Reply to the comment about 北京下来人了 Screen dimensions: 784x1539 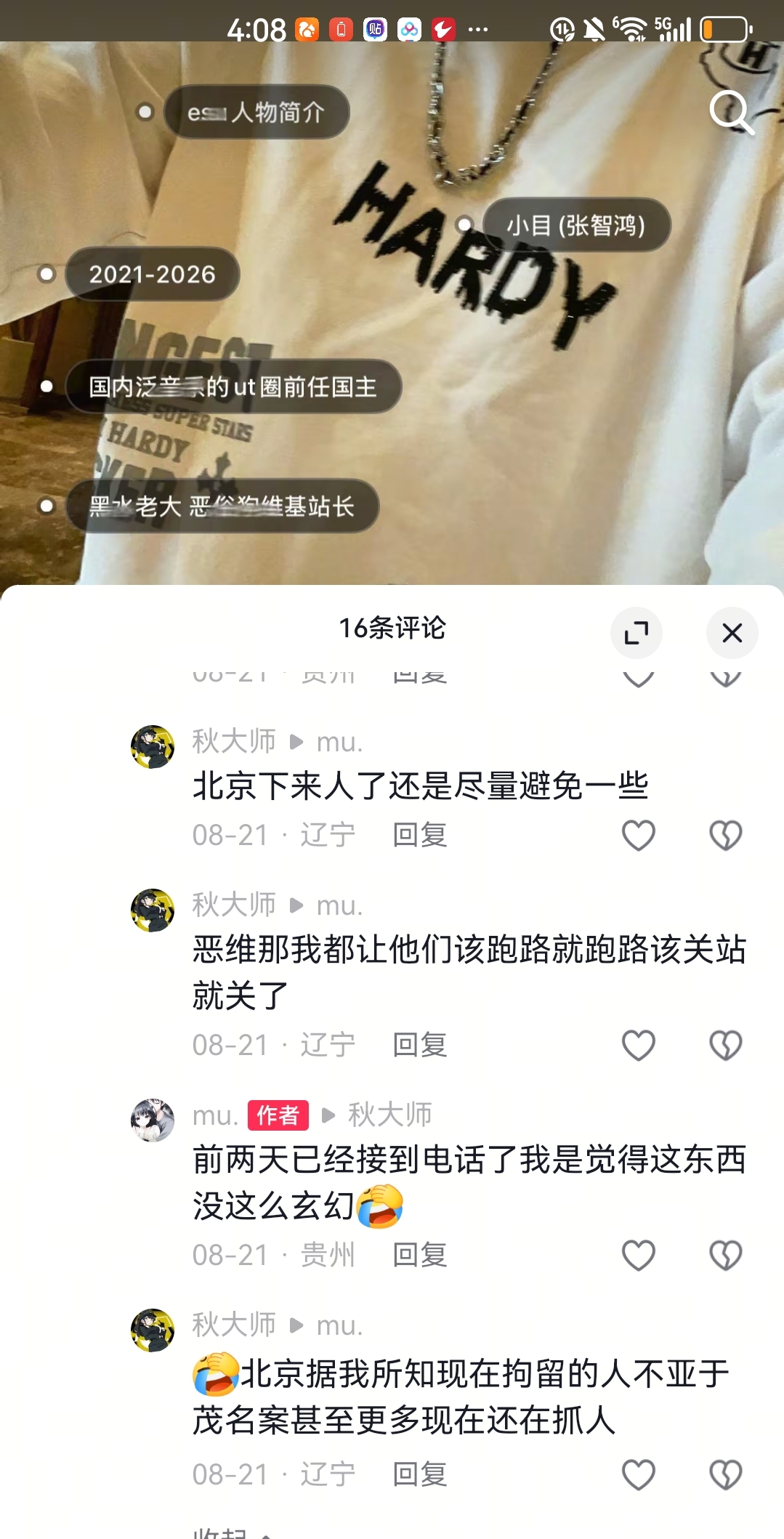(x=419, y=836)
